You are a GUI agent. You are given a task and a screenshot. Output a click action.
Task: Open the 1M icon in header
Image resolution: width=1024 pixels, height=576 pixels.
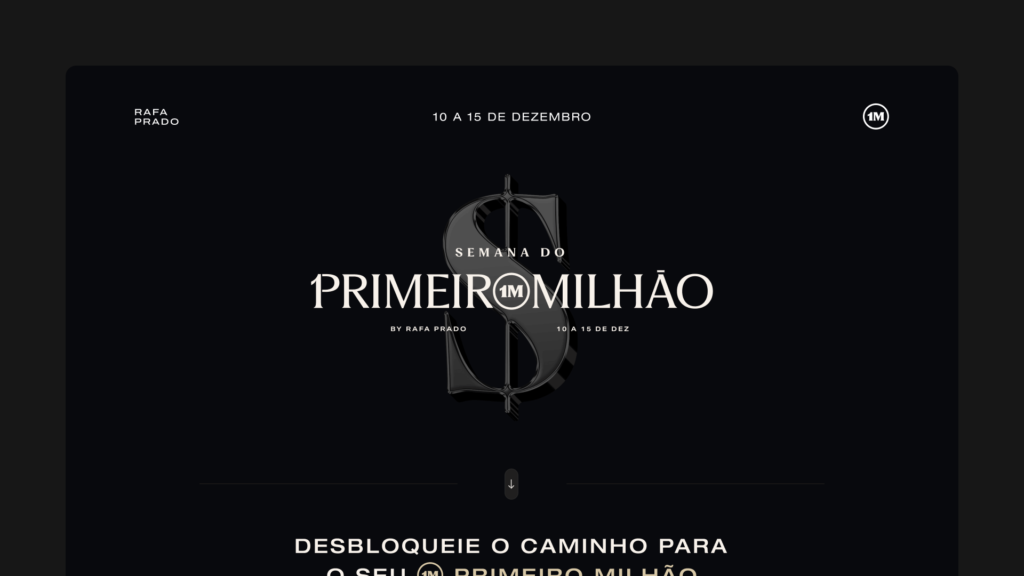pos(876,117)
